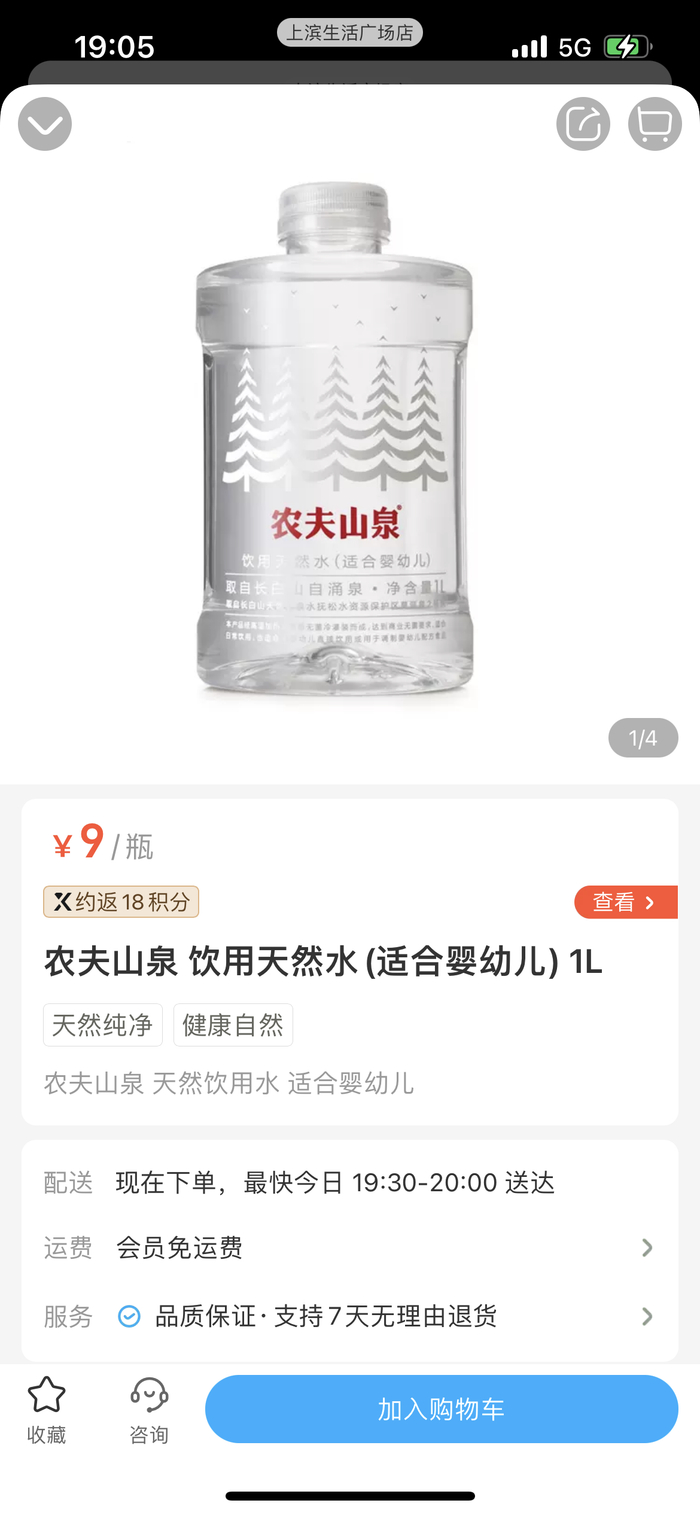Add this item to 收藏 favorites
This screenshot has height=1515, width=700.
(x=46, y=1409)
